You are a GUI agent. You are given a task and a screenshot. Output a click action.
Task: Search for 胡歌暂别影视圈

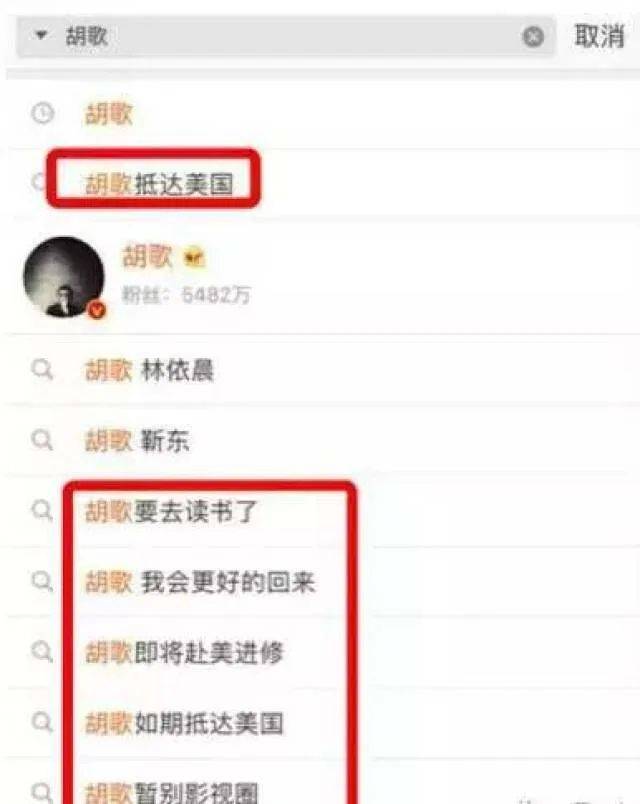click(x=172, y=792)
